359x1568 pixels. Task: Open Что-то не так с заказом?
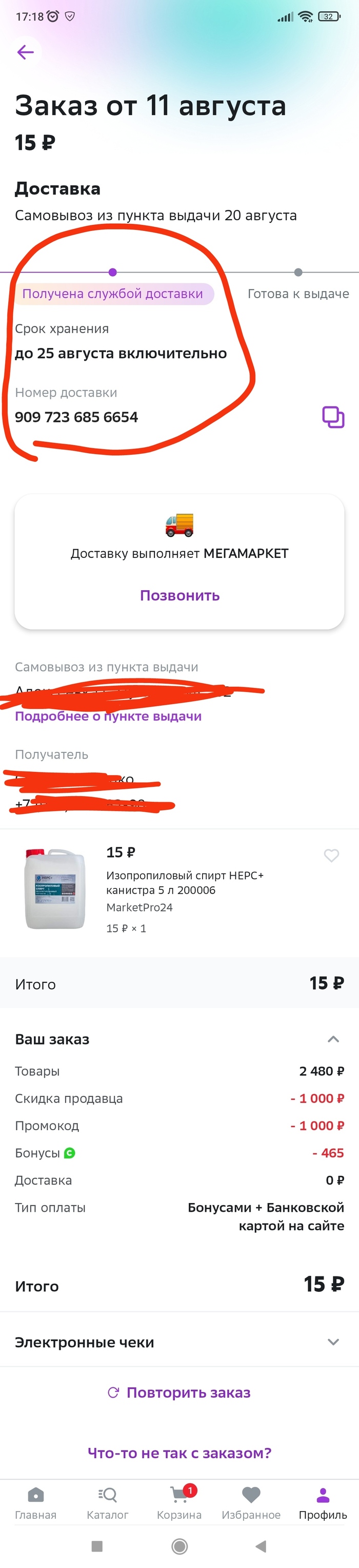point(180,1453)
